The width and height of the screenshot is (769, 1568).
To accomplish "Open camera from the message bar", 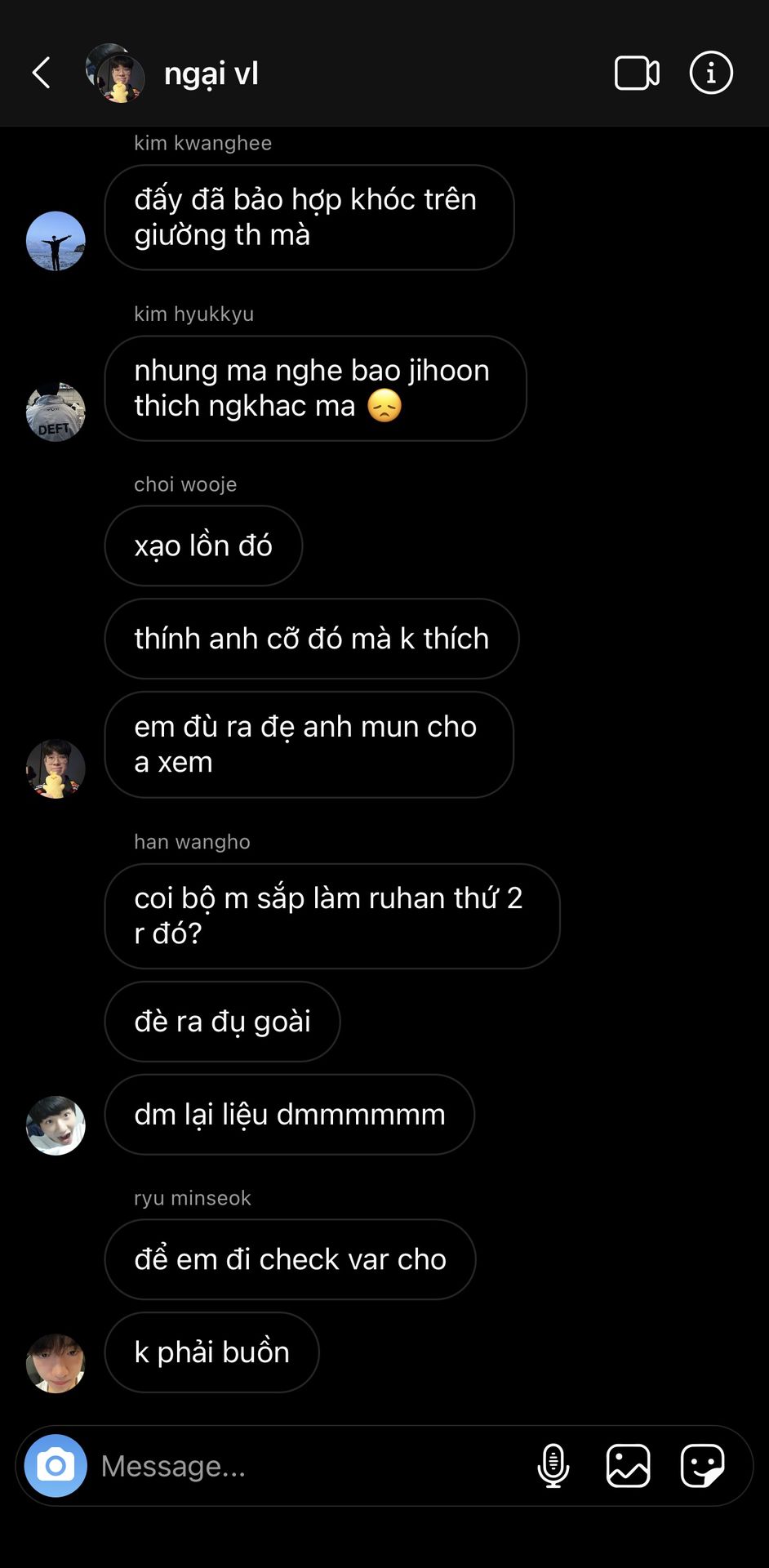I will 56,1465.
